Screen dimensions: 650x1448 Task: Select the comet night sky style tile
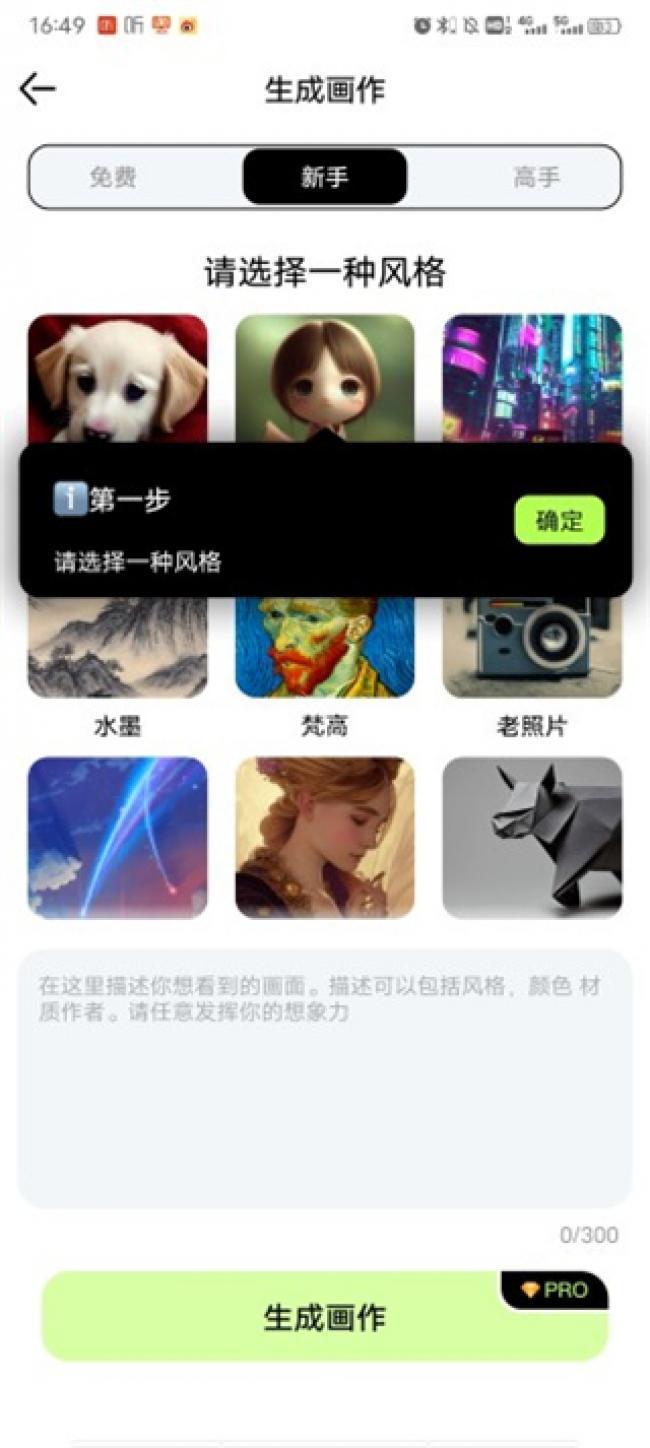[117, 837]
